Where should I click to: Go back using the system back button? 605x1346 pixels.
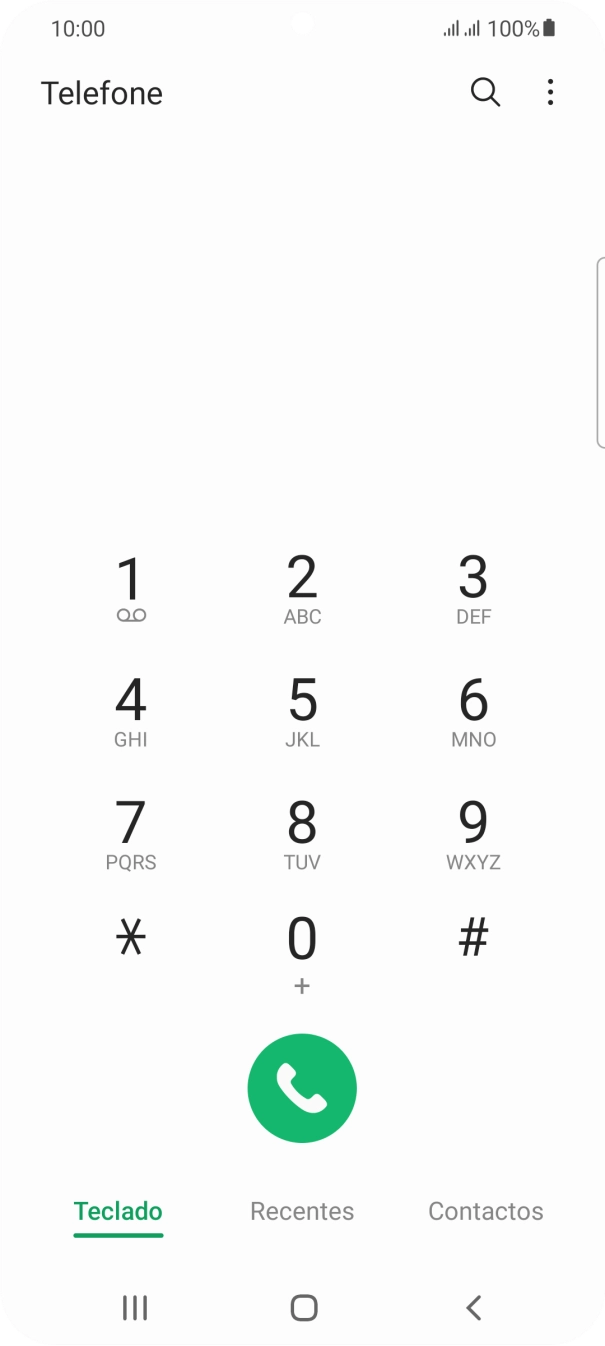click(x=474, y=1307)
